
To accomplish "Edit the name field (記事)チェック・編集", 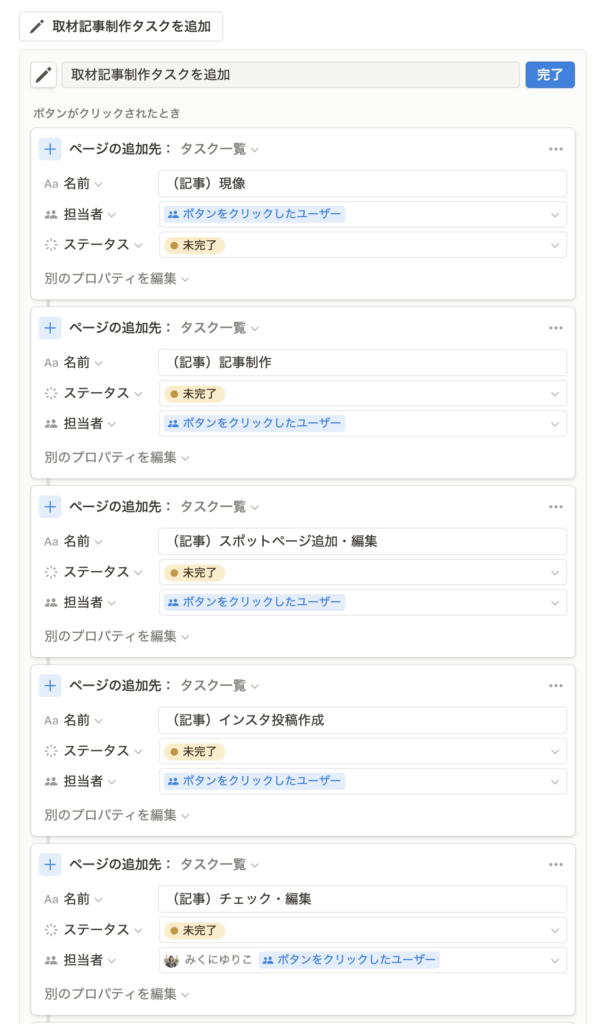I will click(x=362, y=899).
